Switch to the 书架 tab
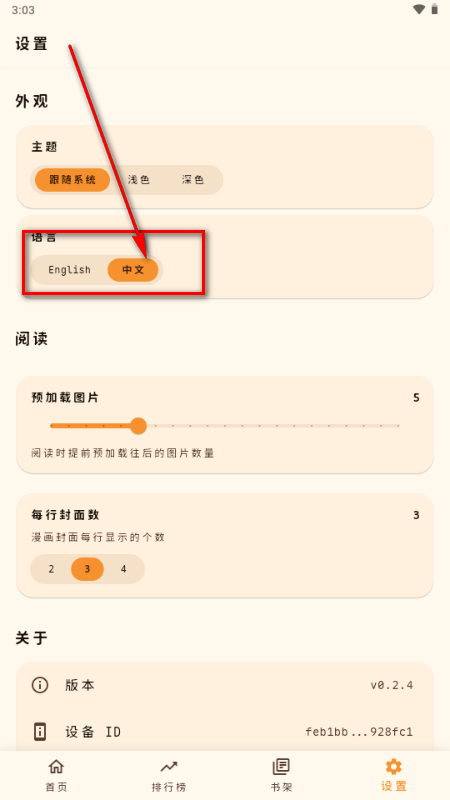Screen dimensions: 450x800 point(281,774)
